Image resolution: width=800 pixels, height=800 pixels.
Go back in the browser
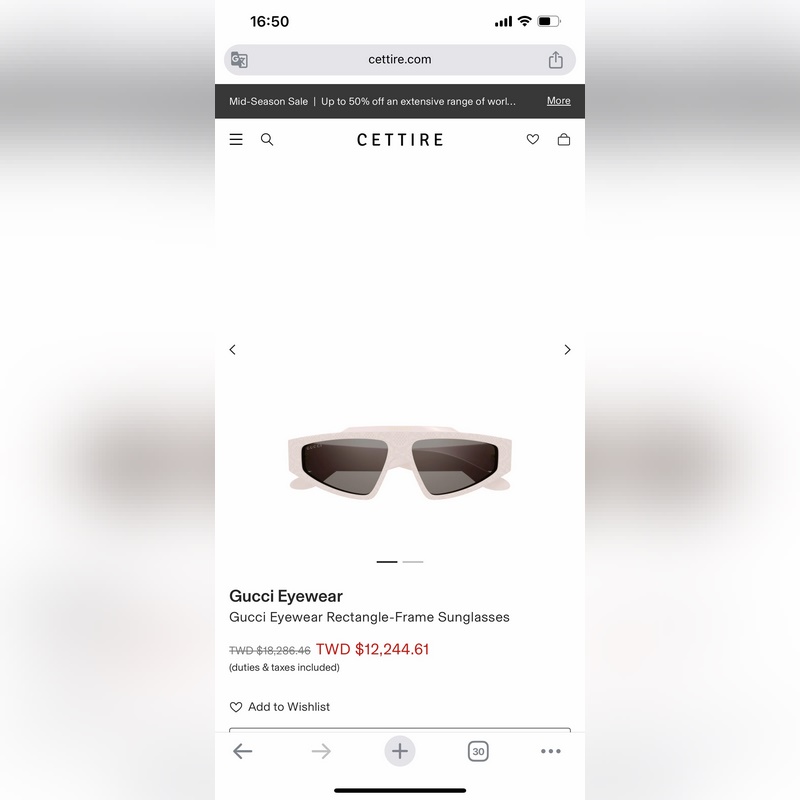[242, 751]
